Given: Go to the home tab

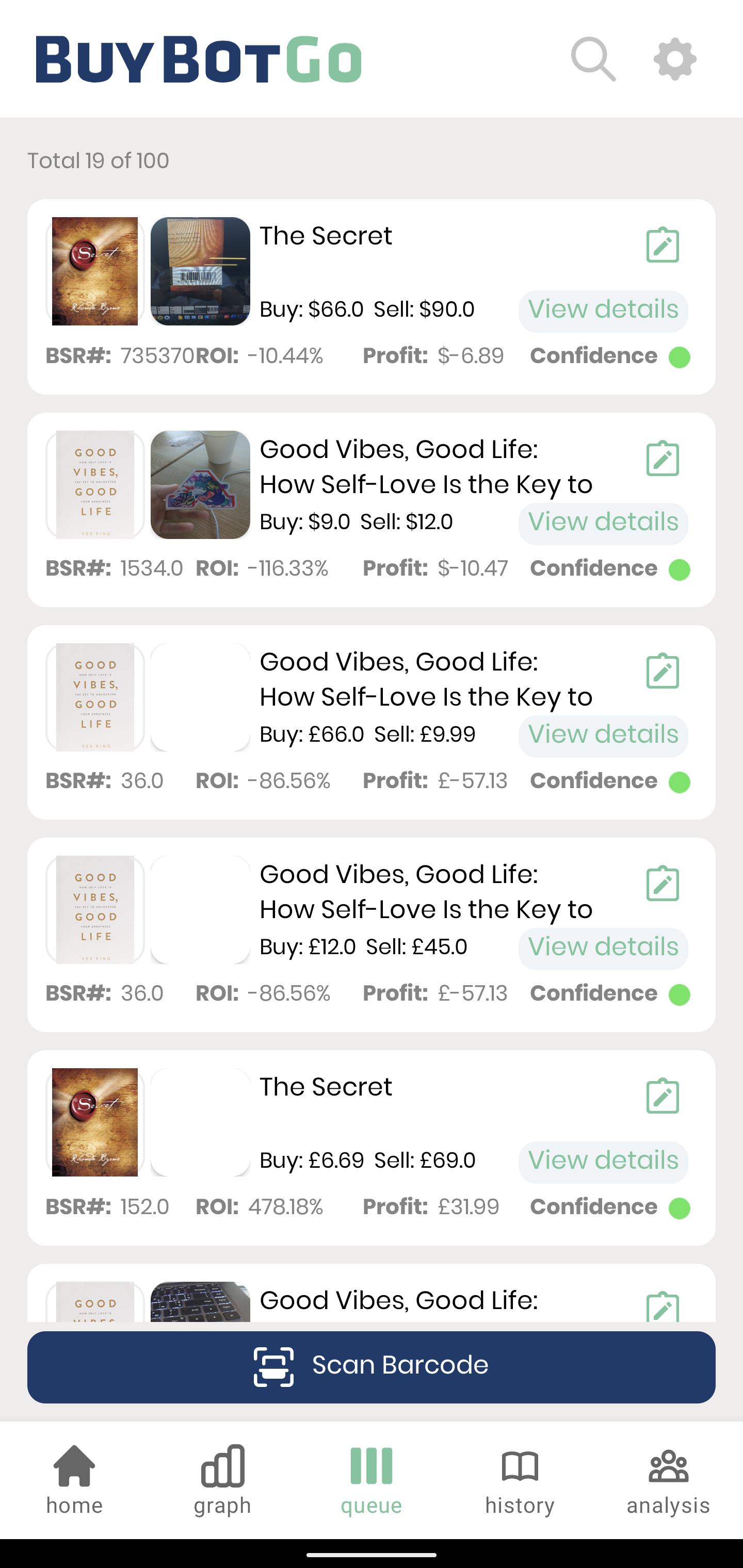Looking at the screenshot, I should click(x=74, y=1479).
